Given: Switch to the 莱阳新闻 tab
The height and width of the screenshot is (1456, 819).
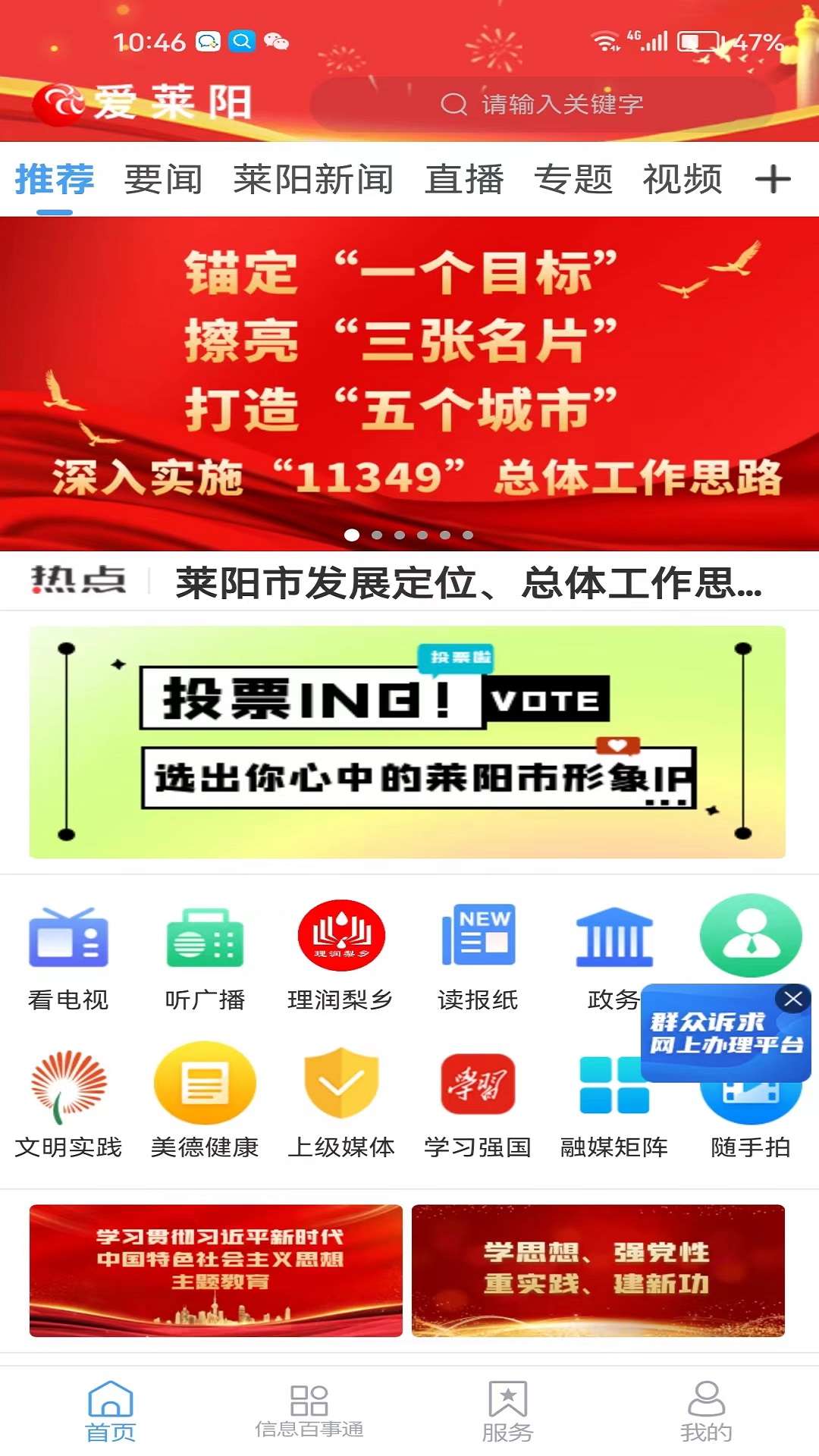Looking at the screenshot, I should click(313, 180).
